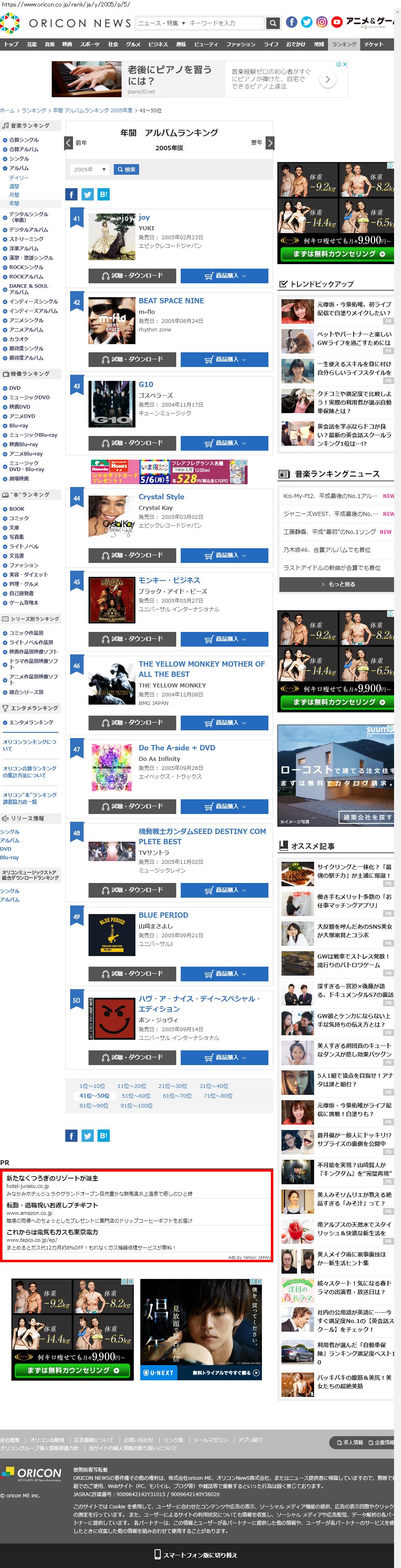
Task: Open the Crystal Style album link
Action: 161,497
